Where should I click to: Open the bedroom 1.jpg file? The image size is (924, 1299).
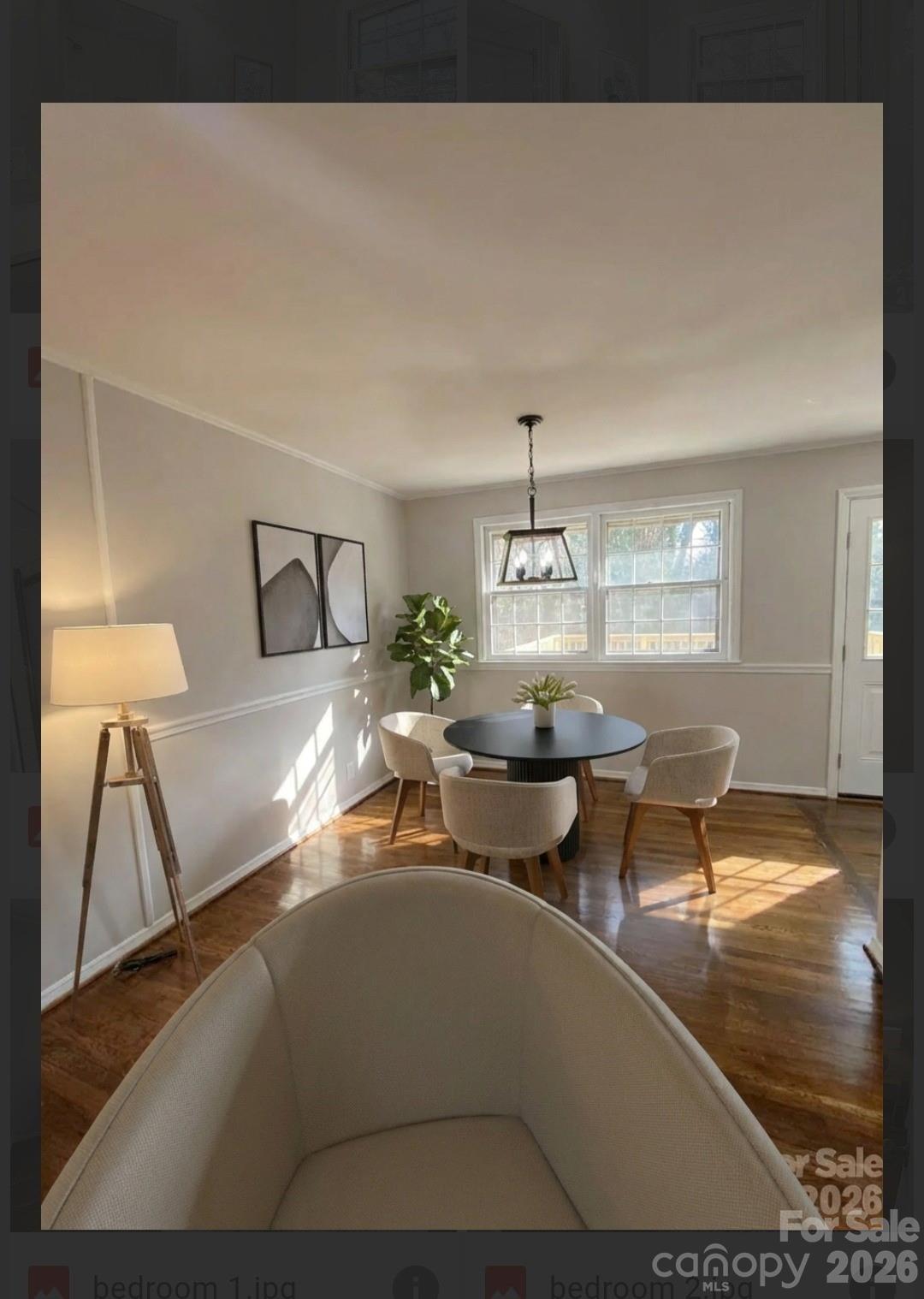coord(194,1285)
